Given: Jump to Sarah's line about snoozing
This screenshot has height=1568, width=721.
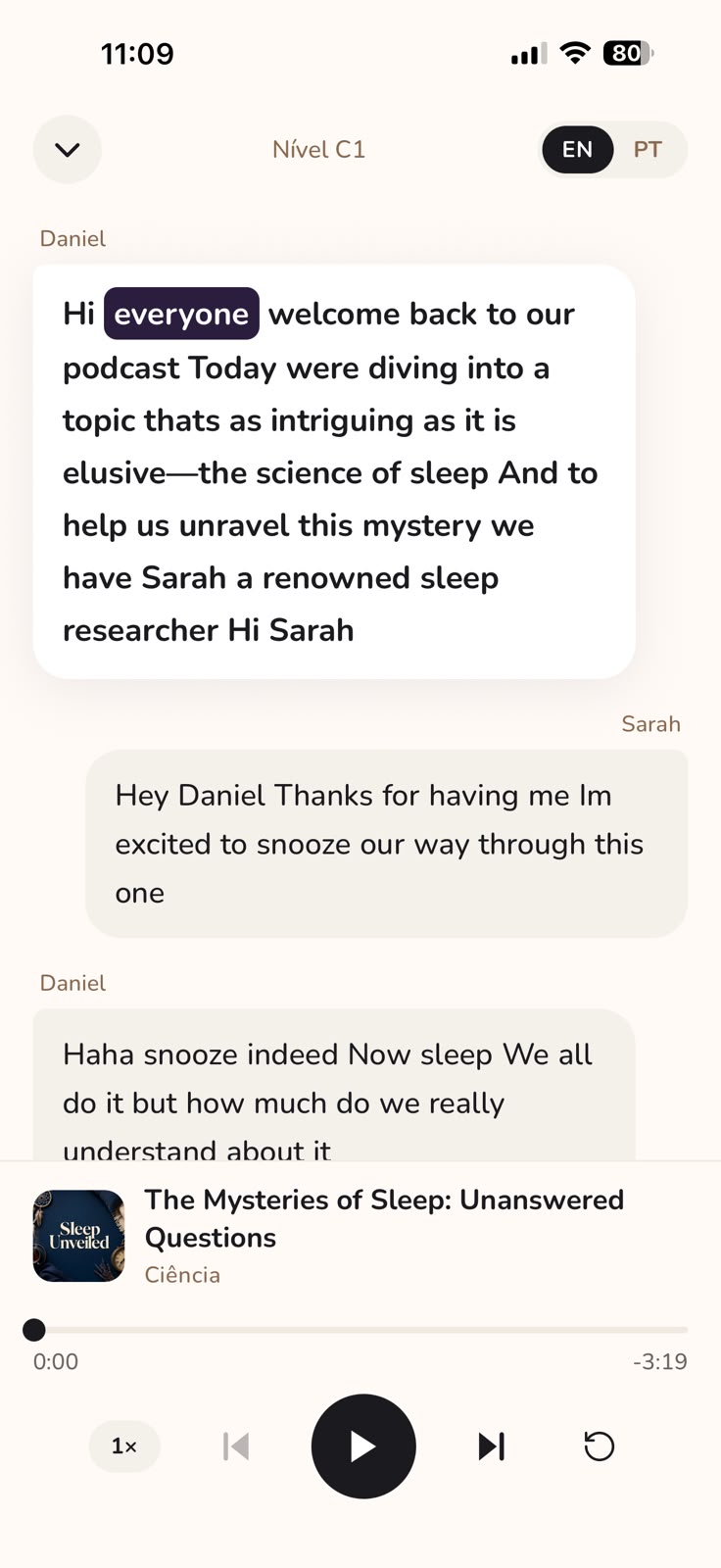Looking at the screenshot, I should coord(386,844).
